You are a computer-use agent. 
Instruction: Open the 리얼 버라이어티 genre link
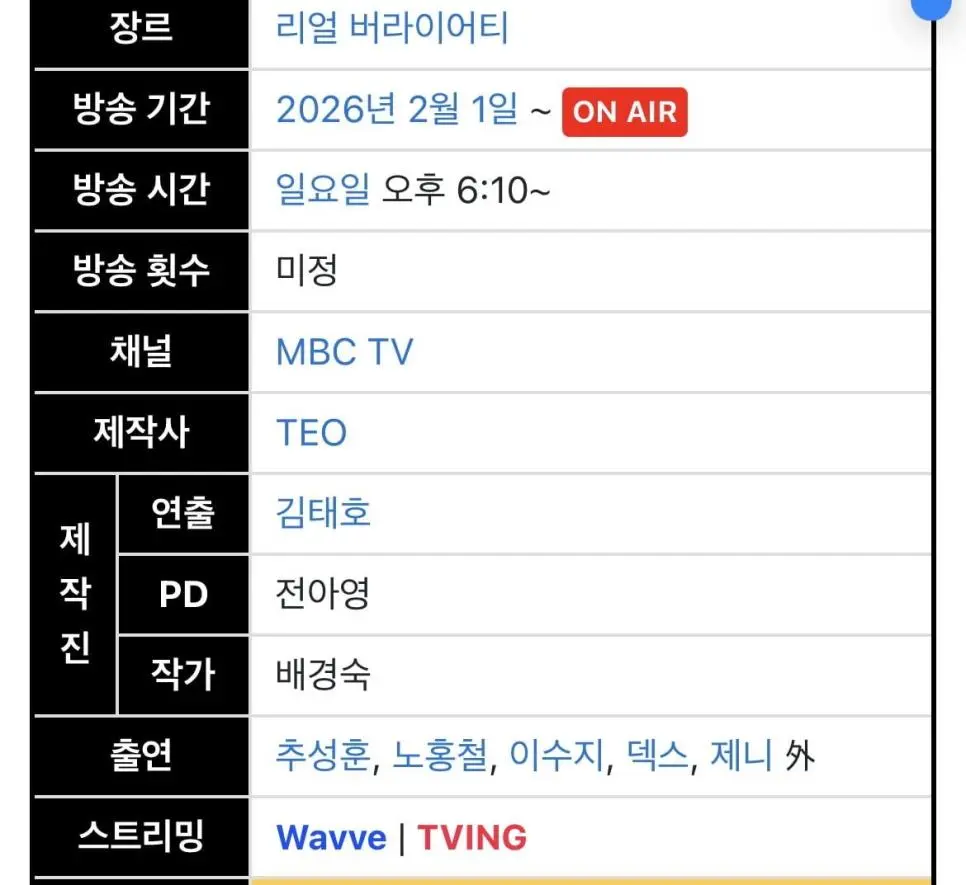pos(392,28)
